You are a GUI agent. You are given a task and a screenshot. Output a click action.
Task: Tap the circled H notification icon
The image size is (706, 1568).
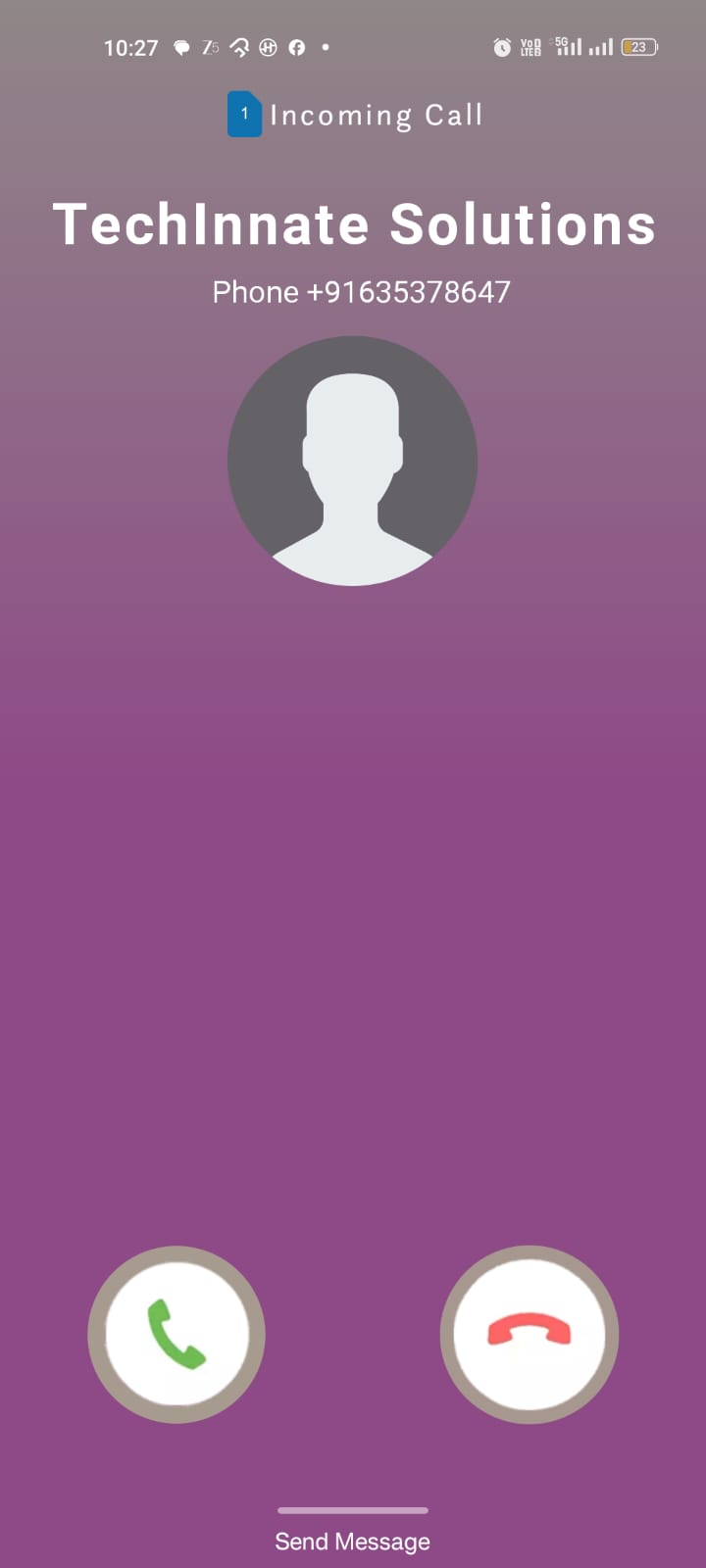click(x=268, y=46)
